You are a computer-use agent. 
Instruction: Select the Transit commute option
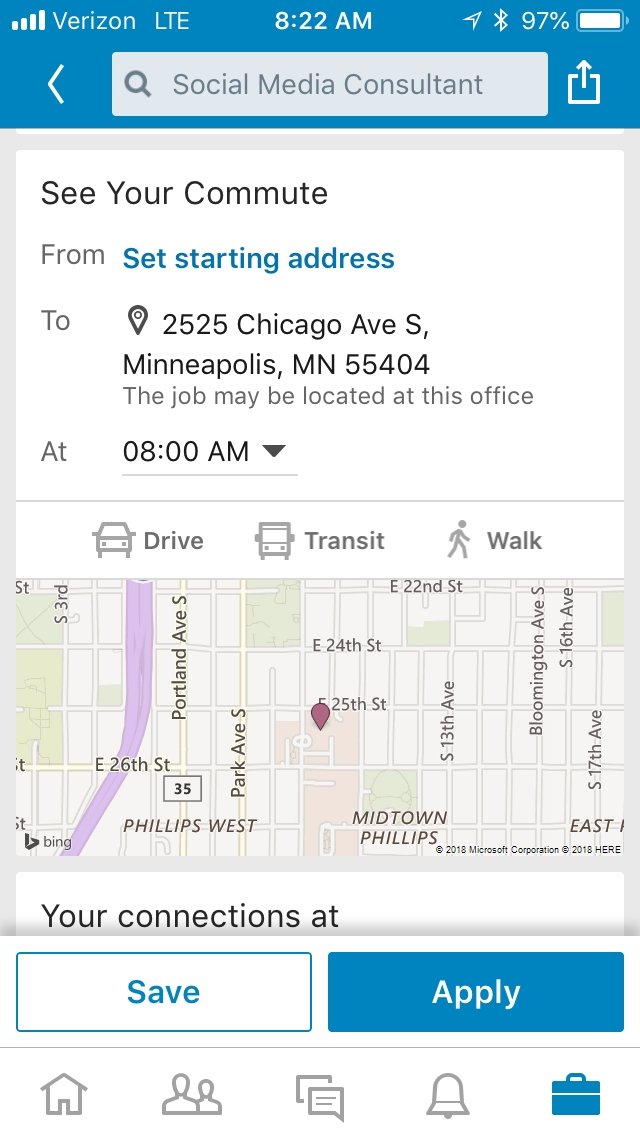pos(320,540)
